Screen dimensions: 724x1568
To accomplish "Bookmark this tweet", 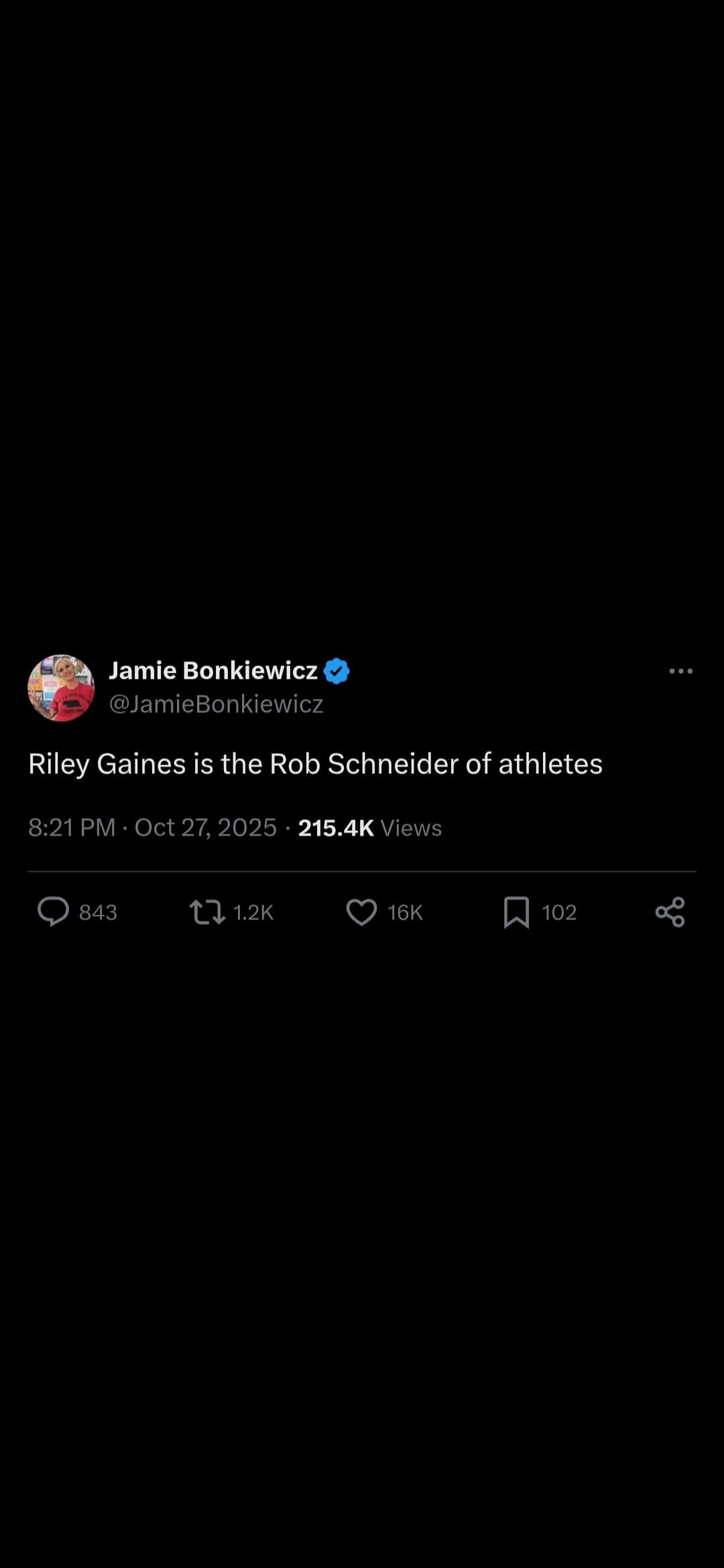I will tap(516, 912).
